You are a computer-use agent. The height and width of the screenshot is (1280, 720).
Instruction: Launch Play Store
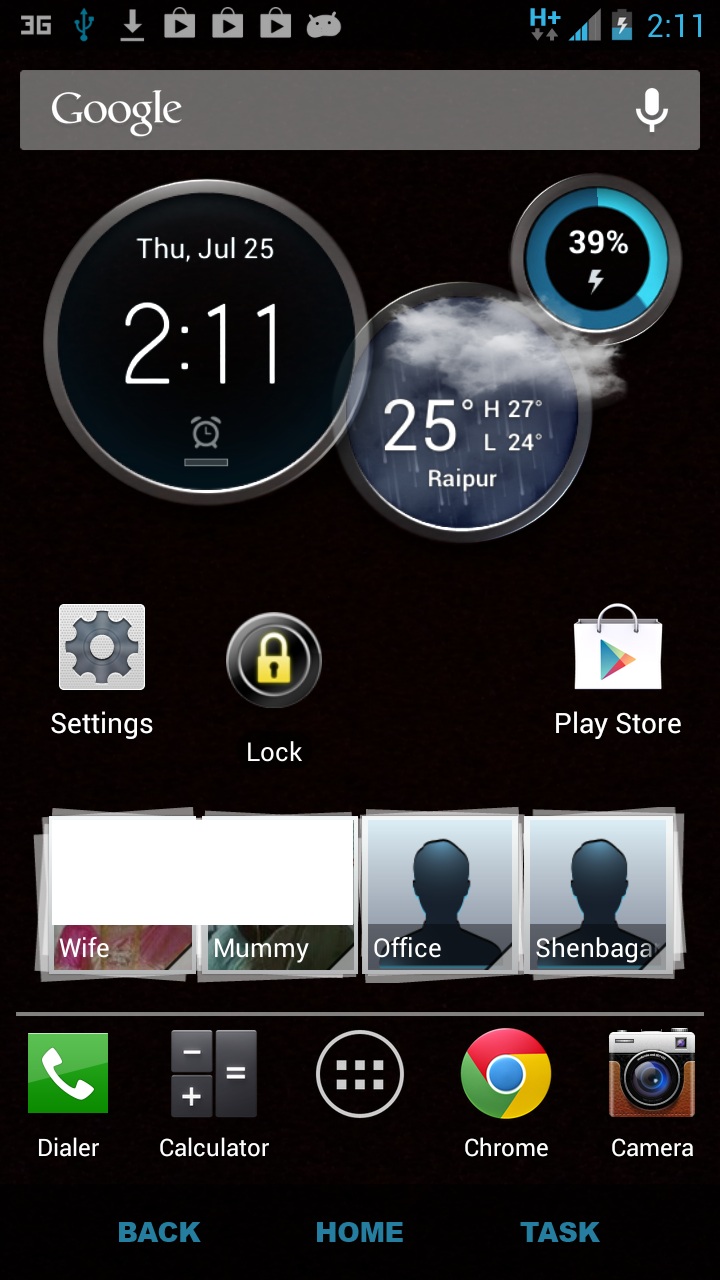[618, 670]
